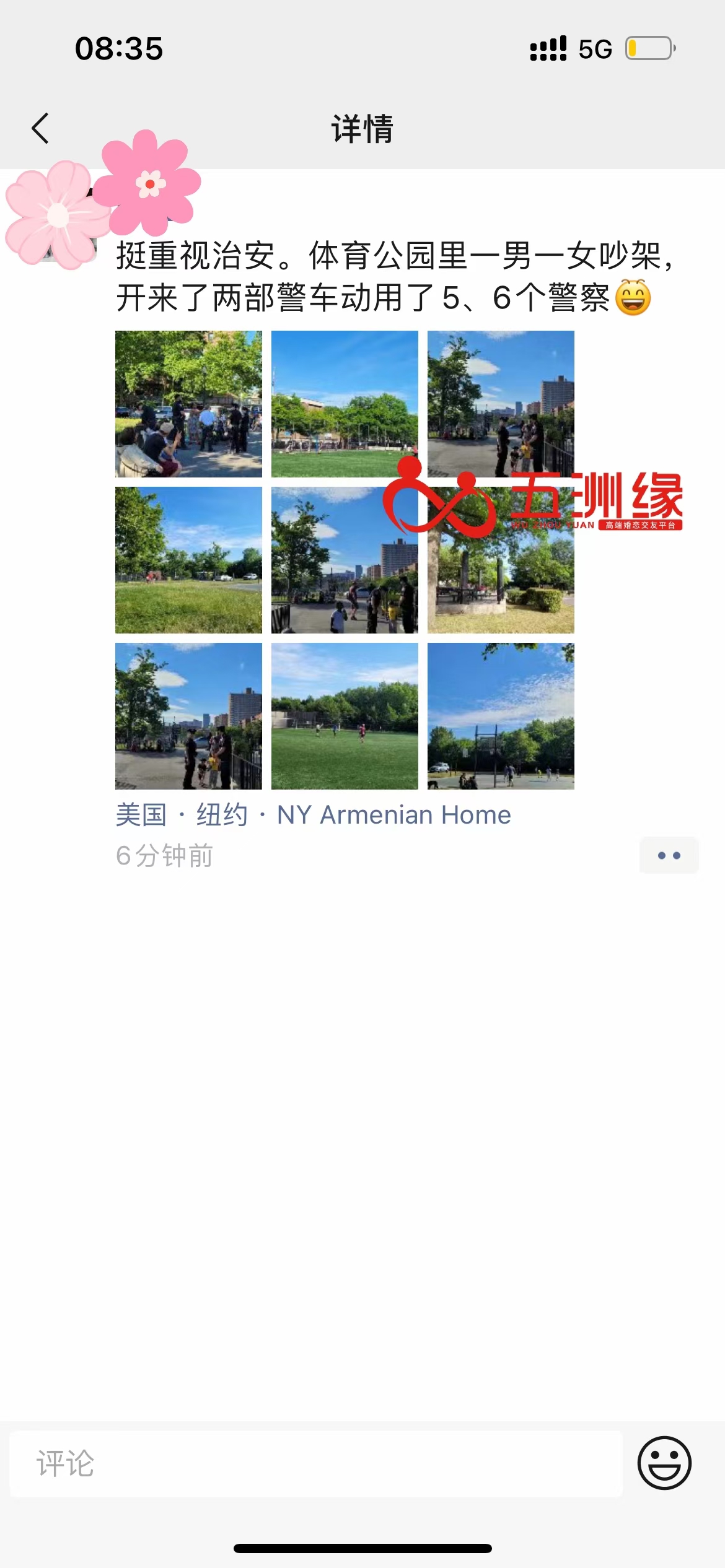
Task: Open the fourth photo of the grassy lawn
Action: click(188, 560)
